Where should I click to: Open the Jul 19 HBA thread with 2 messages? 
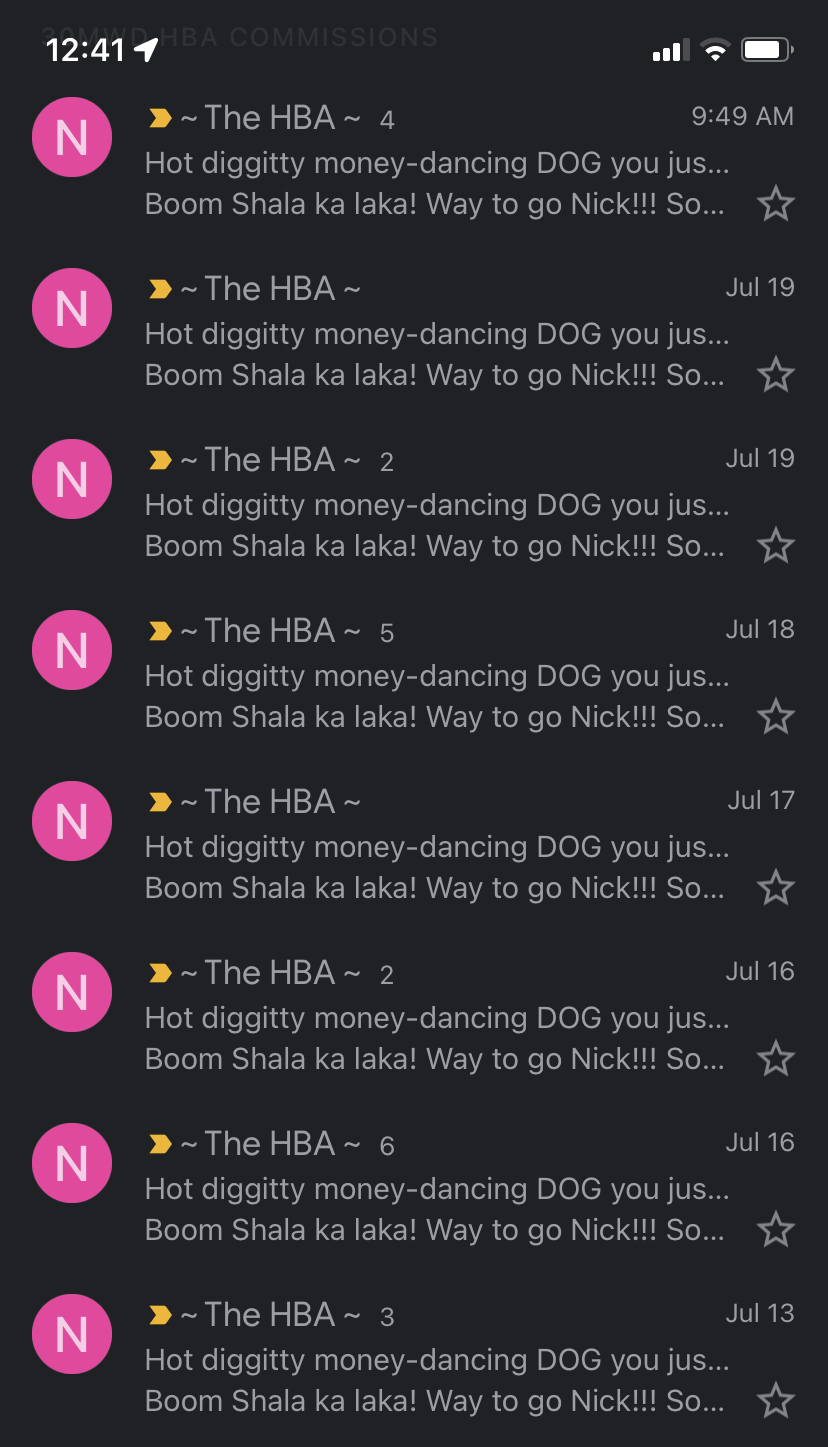click(x=437, y=504)
